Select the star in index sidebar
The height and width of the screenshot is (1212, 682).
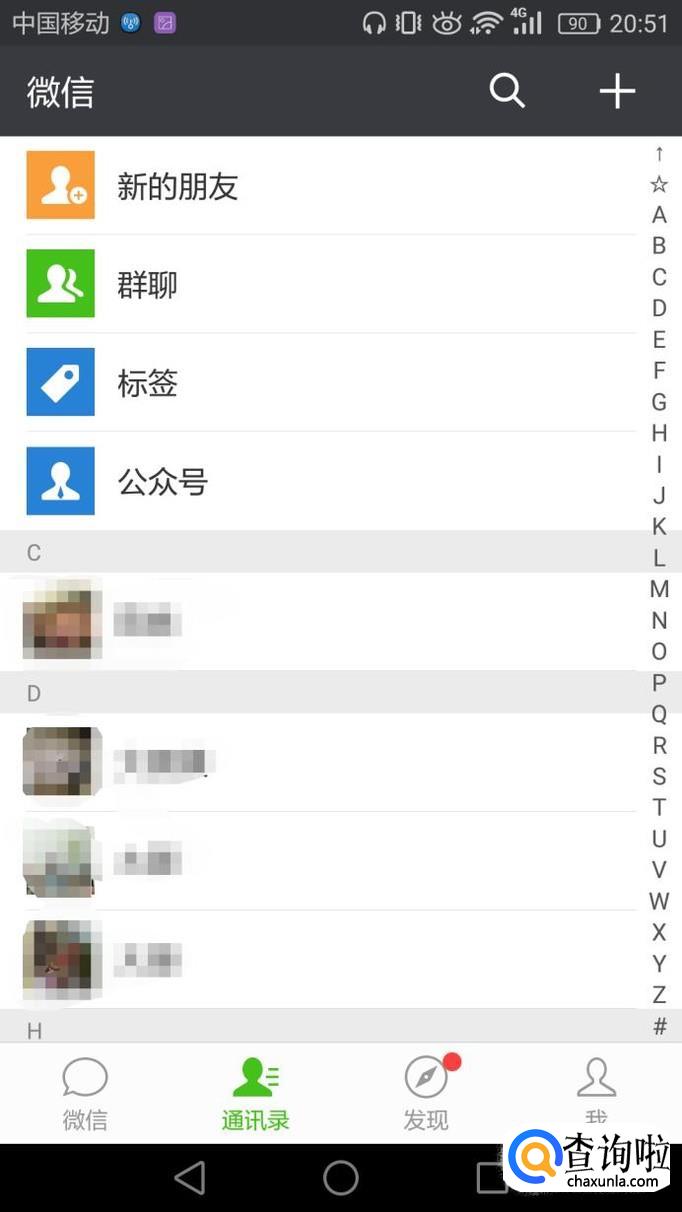pyautogui.click(x=659, y=184)
